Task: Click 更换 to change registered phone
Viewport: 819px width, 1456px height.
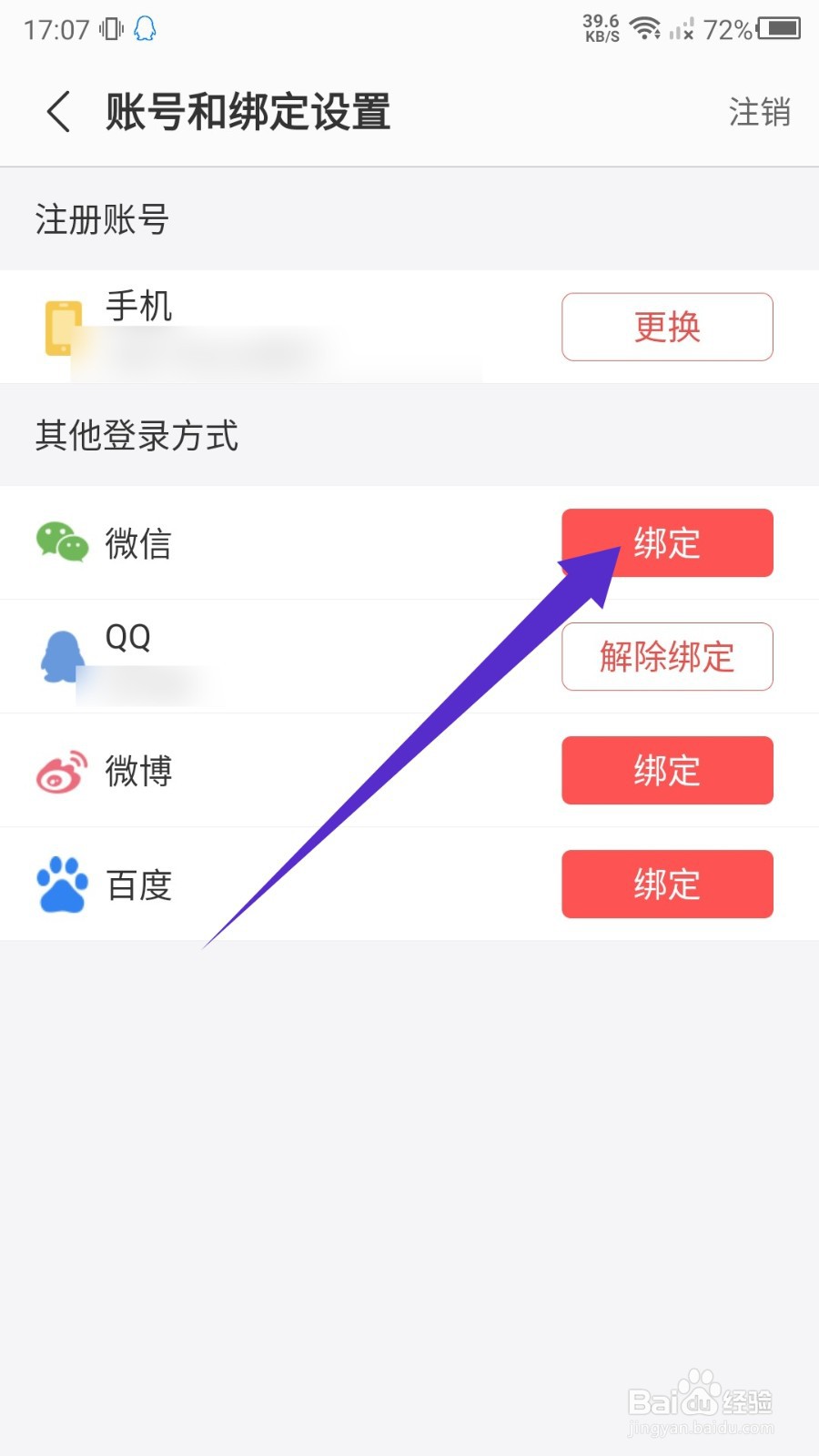Action: pos(667,328)
